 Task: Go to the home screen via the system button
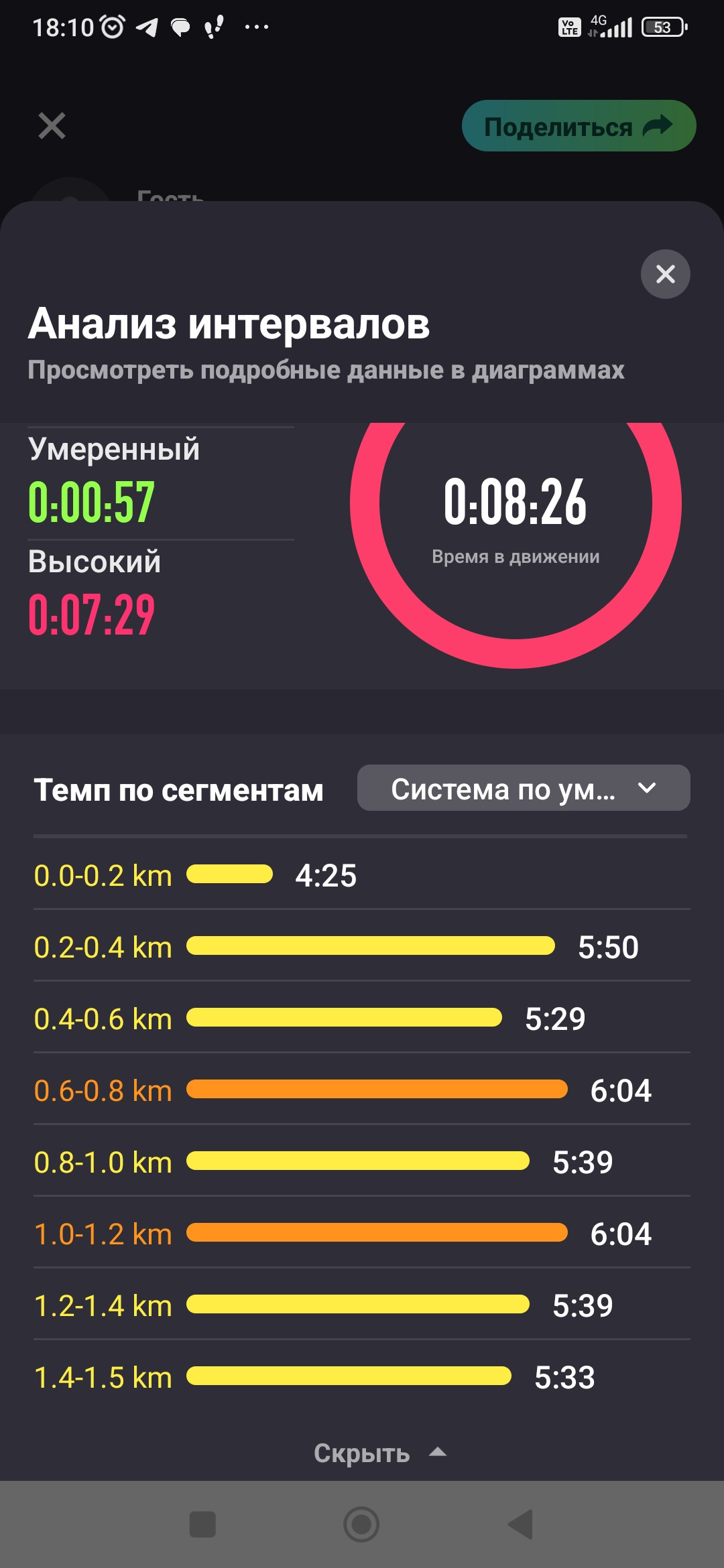361,1524
